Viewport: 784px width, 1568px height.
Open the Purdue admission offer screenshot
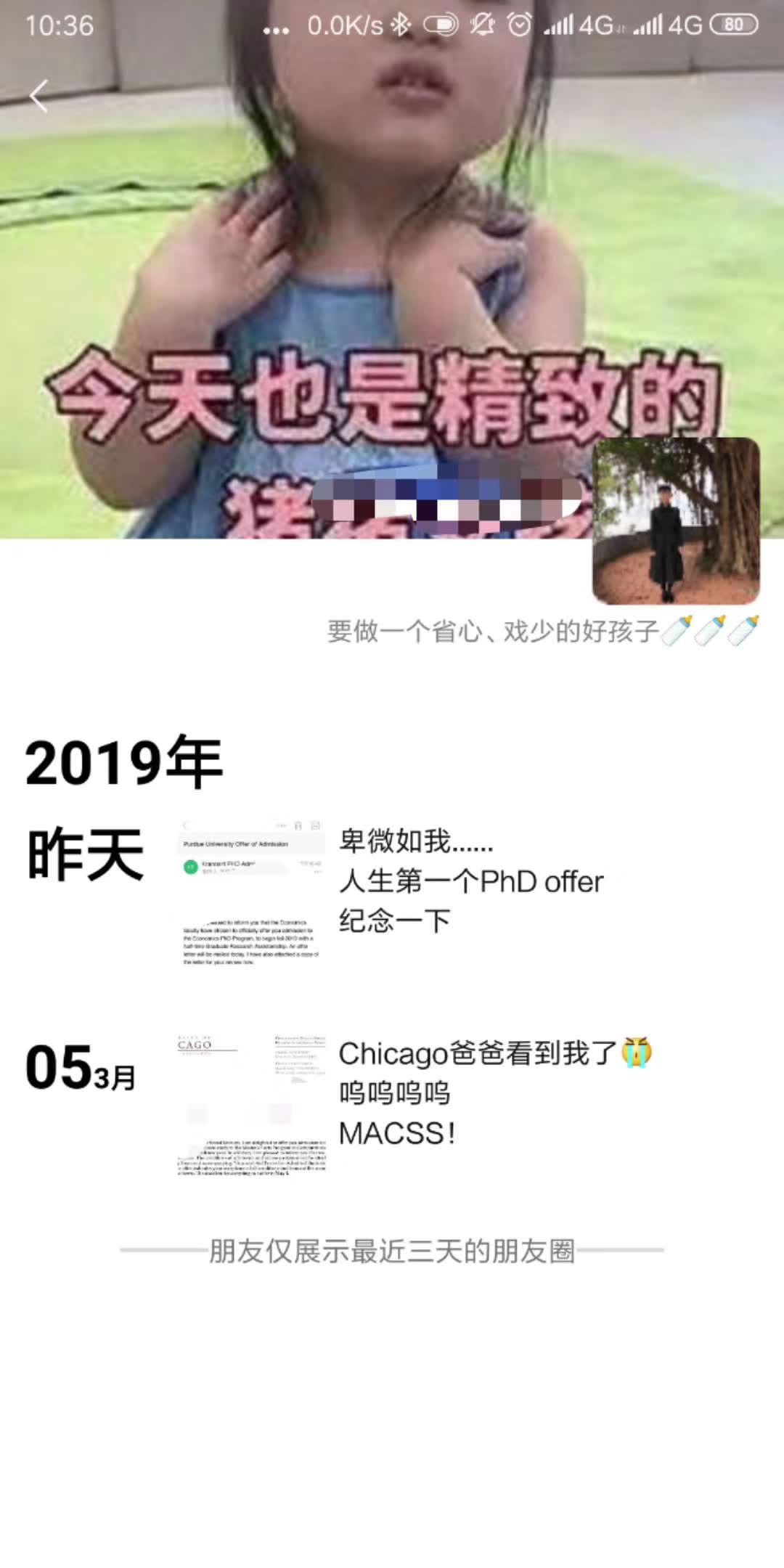(251, 893)
